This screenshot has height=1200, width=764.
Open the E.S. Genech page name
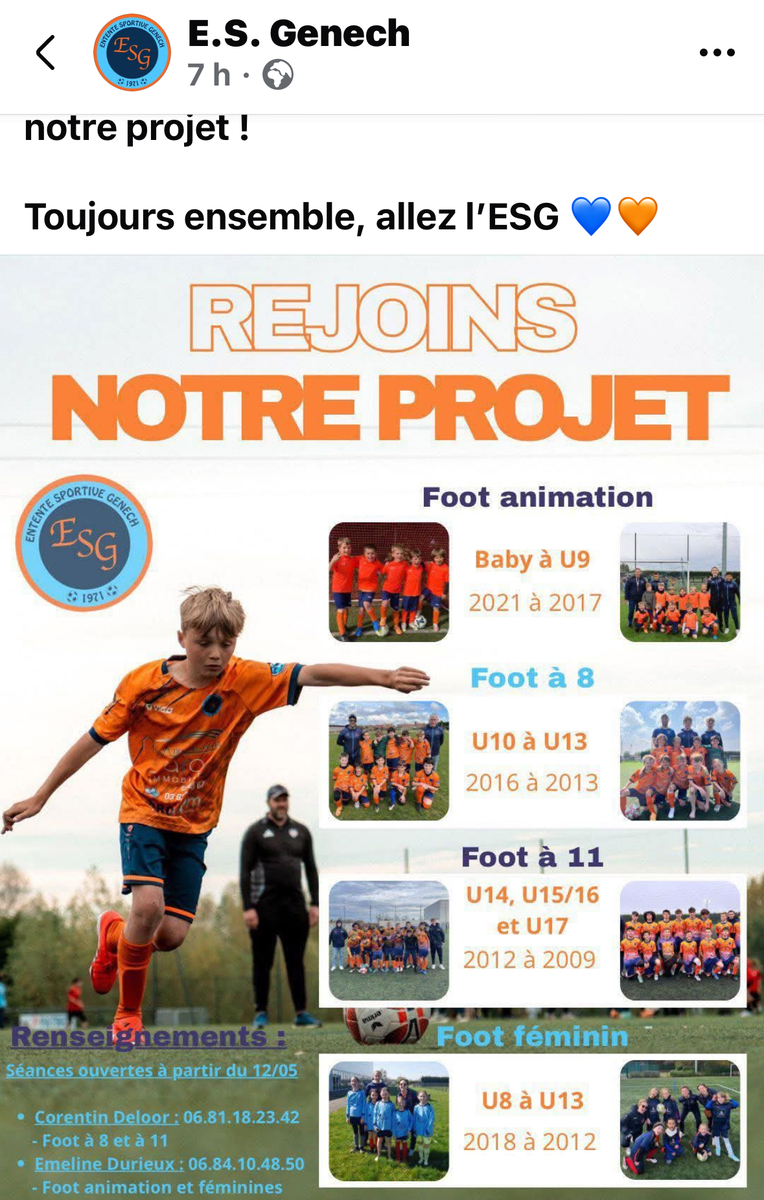[298, 33]
